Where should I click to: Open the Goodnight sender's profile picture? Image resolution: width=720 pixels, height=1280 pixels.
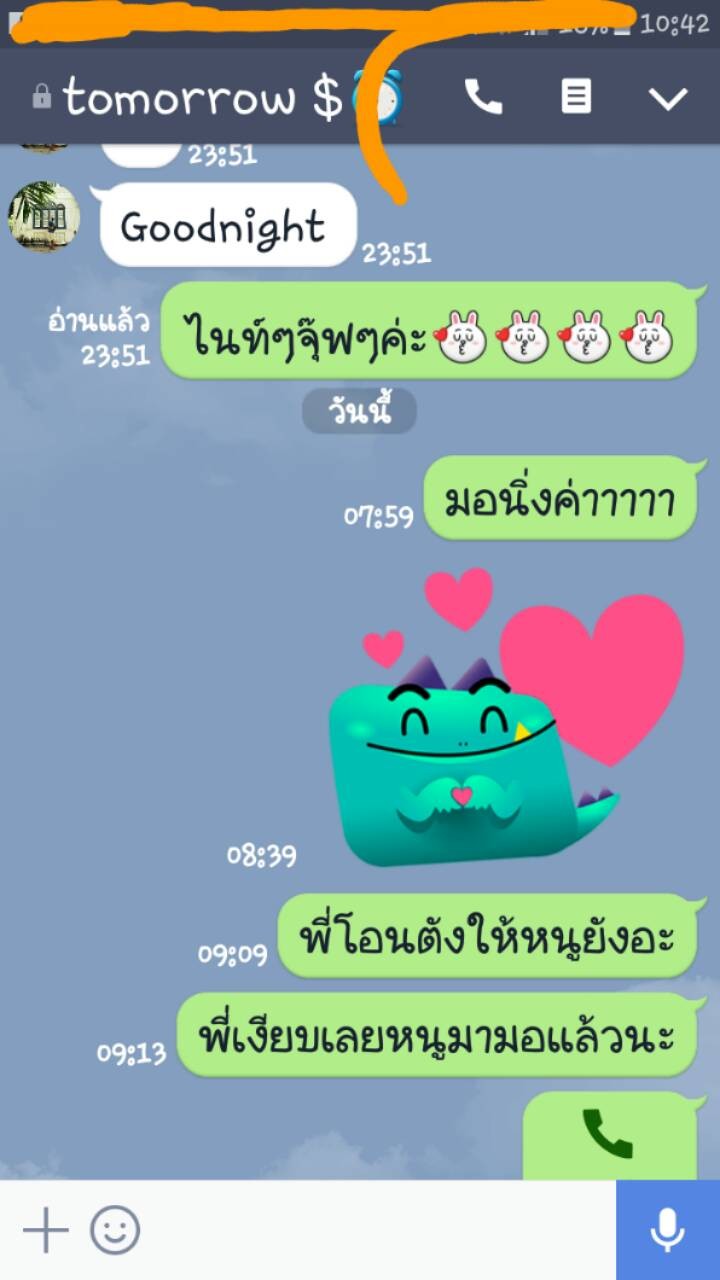[43, 216]
